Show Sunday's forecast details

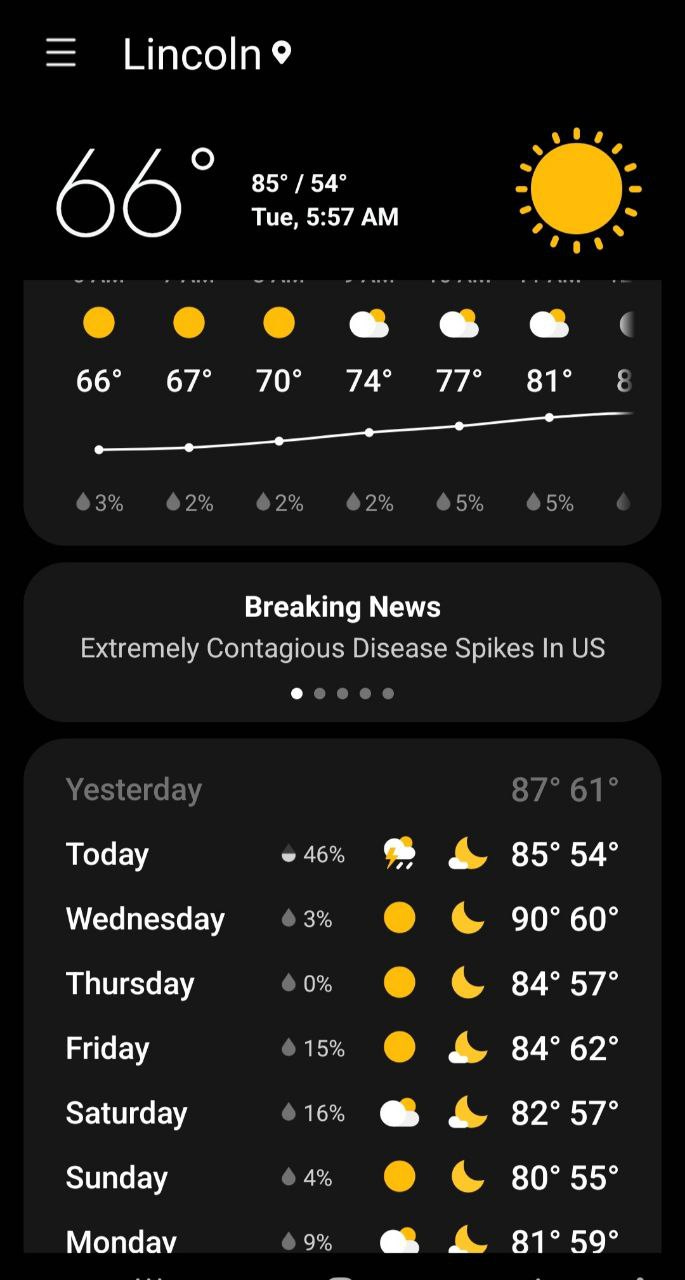pyautogui.click(x=342, y=1177)
